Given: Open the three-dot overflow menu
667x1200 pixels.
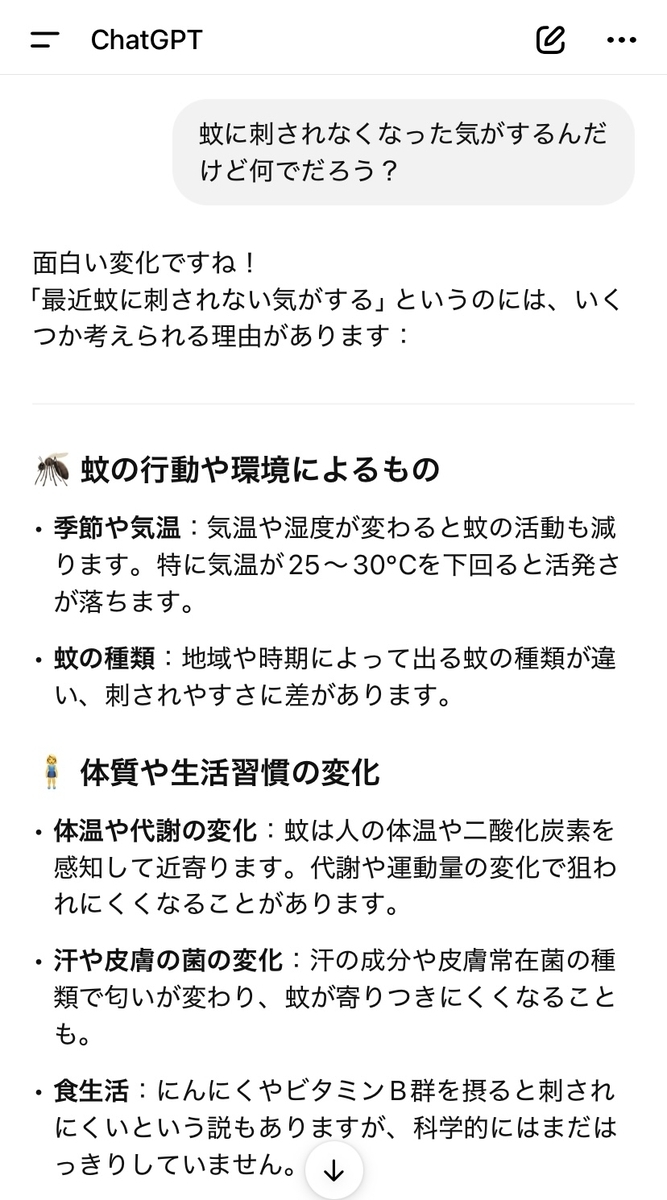Looking at the screenshot, I should 621,40.
